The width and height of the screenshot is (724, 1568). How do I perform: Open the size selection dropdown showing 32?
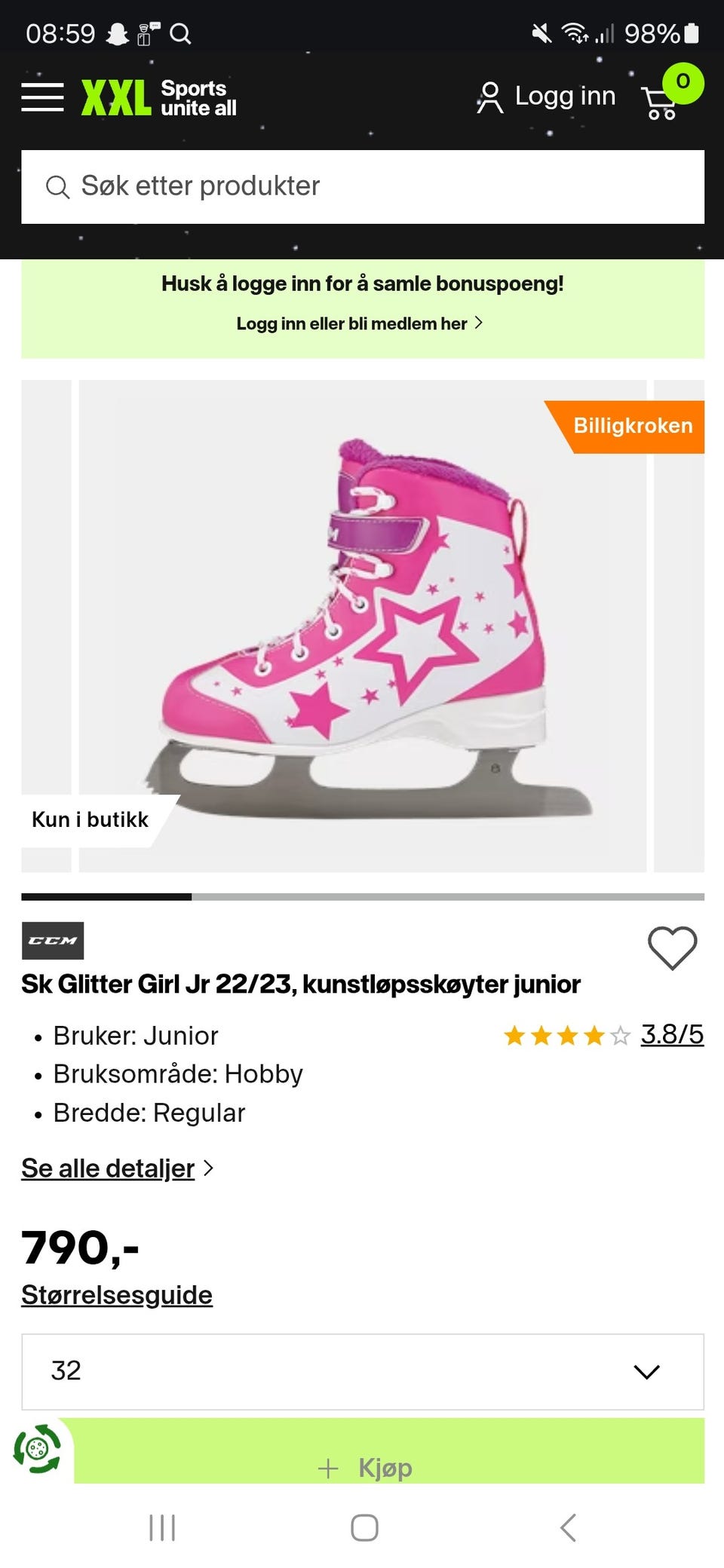[362, 1372]
